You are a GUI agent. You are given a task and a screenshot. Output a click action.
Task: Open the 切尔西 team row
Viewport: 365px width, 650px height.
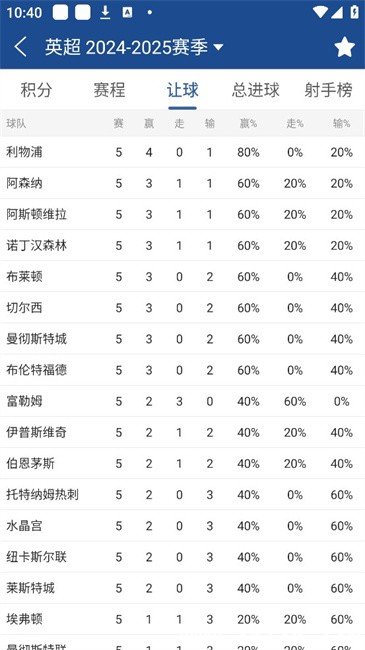[182, 308]
